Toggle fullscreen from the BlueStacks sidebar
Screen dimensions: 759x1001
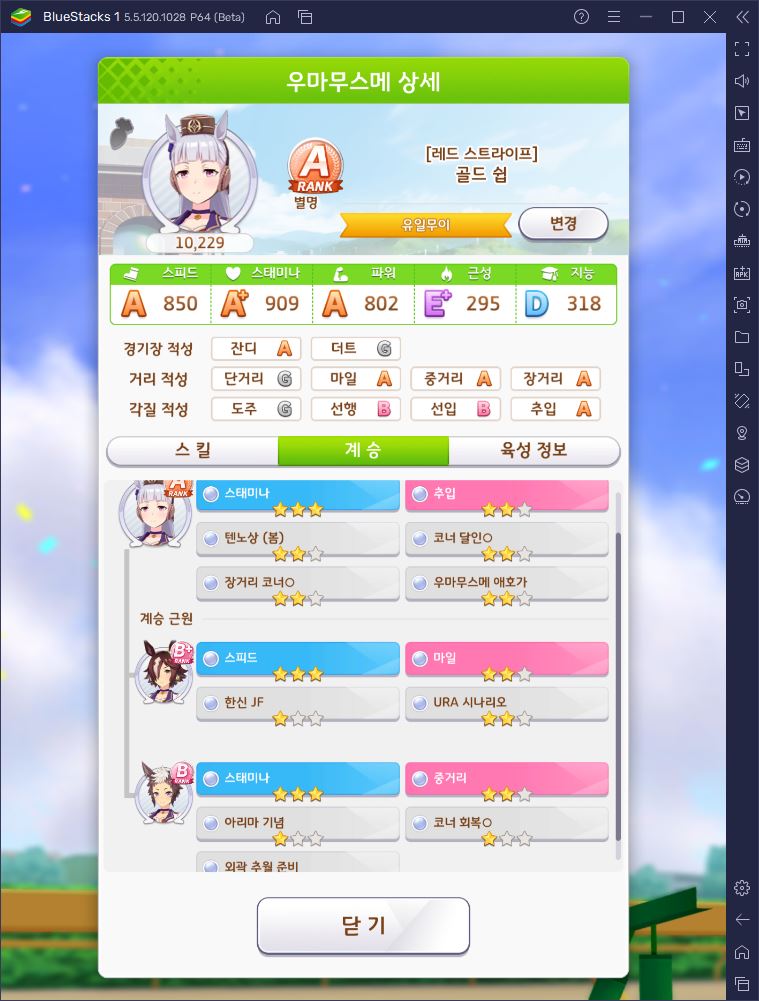(x=741, y=48)
